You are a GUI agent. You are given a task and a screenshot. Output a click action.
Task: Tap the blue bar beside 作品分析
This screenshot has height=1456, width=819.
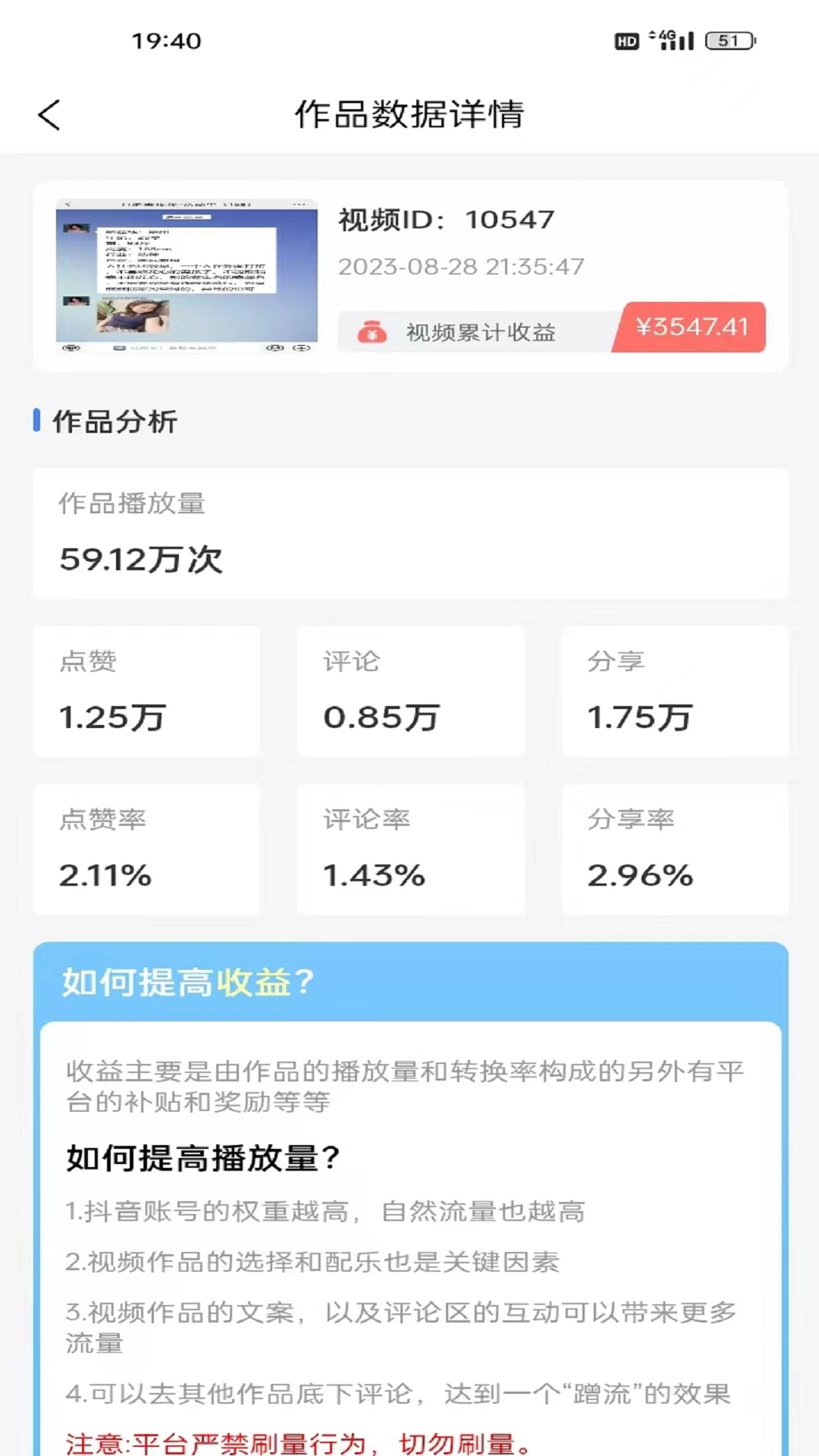coord(36,422)
